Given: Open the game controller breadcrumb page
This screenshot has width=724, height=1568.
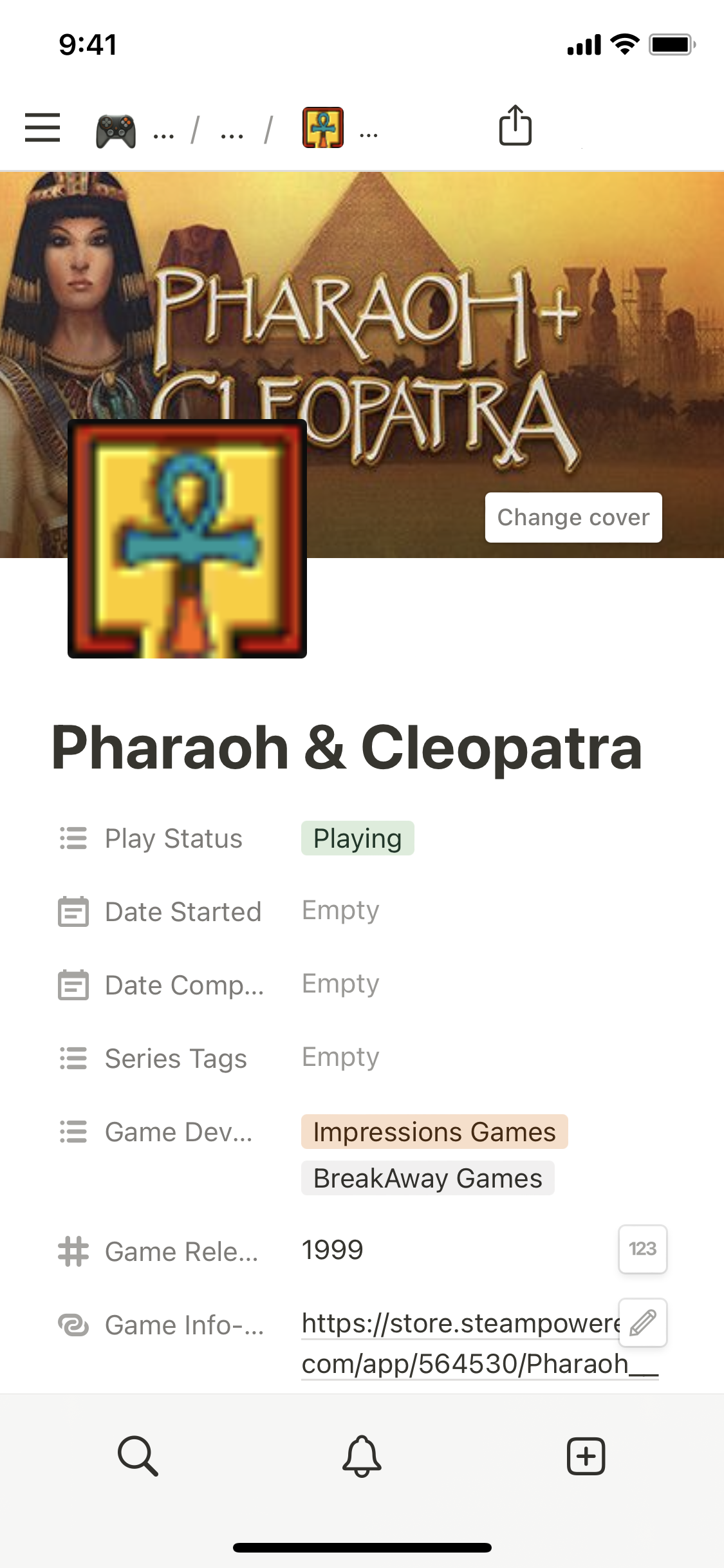Looking at the screenshot, I should tap(116, 131).
